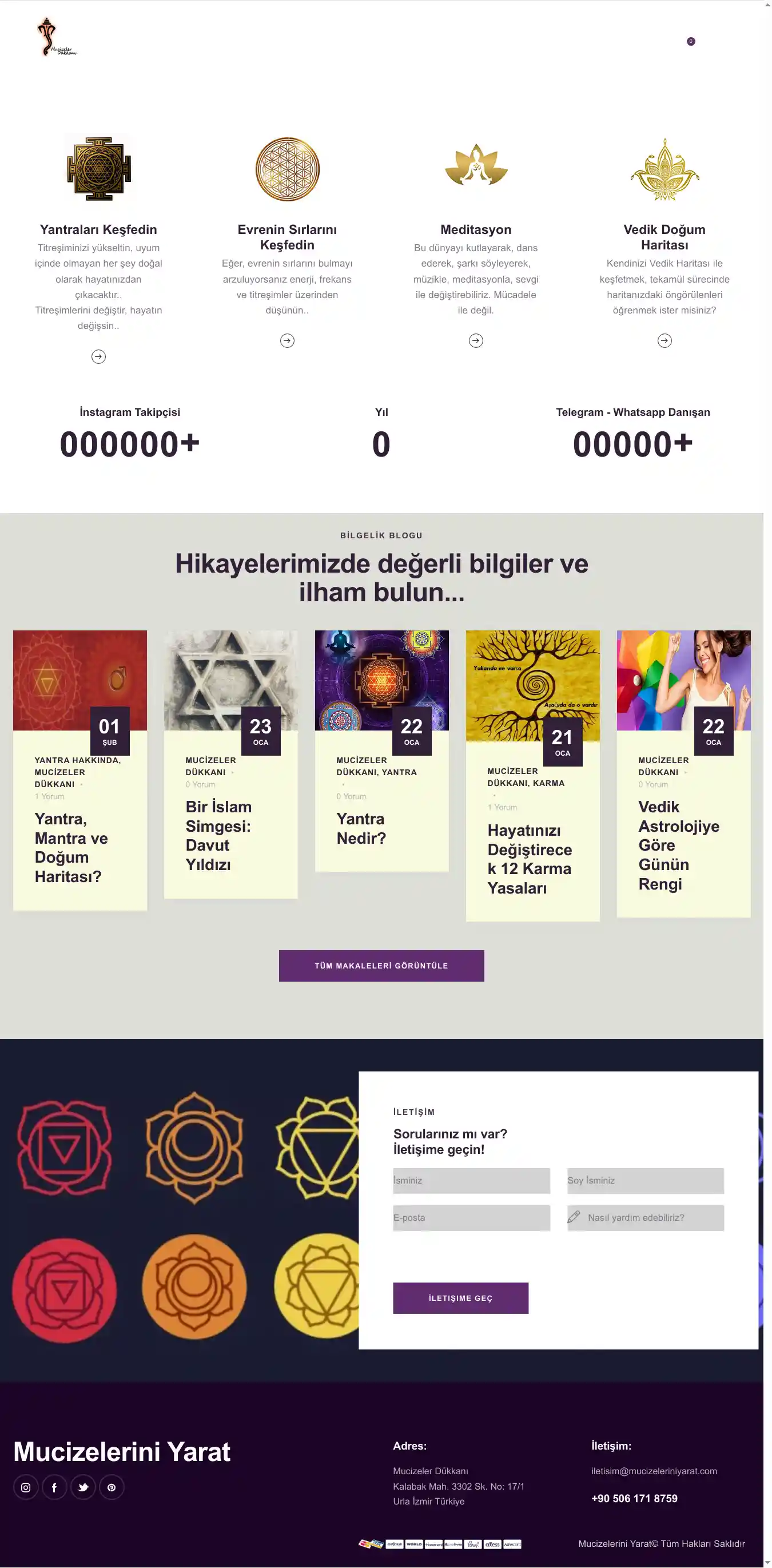Screen dimensions: 772x1568
Task: Read the Yantra Nedir? article
Action: 361,828
